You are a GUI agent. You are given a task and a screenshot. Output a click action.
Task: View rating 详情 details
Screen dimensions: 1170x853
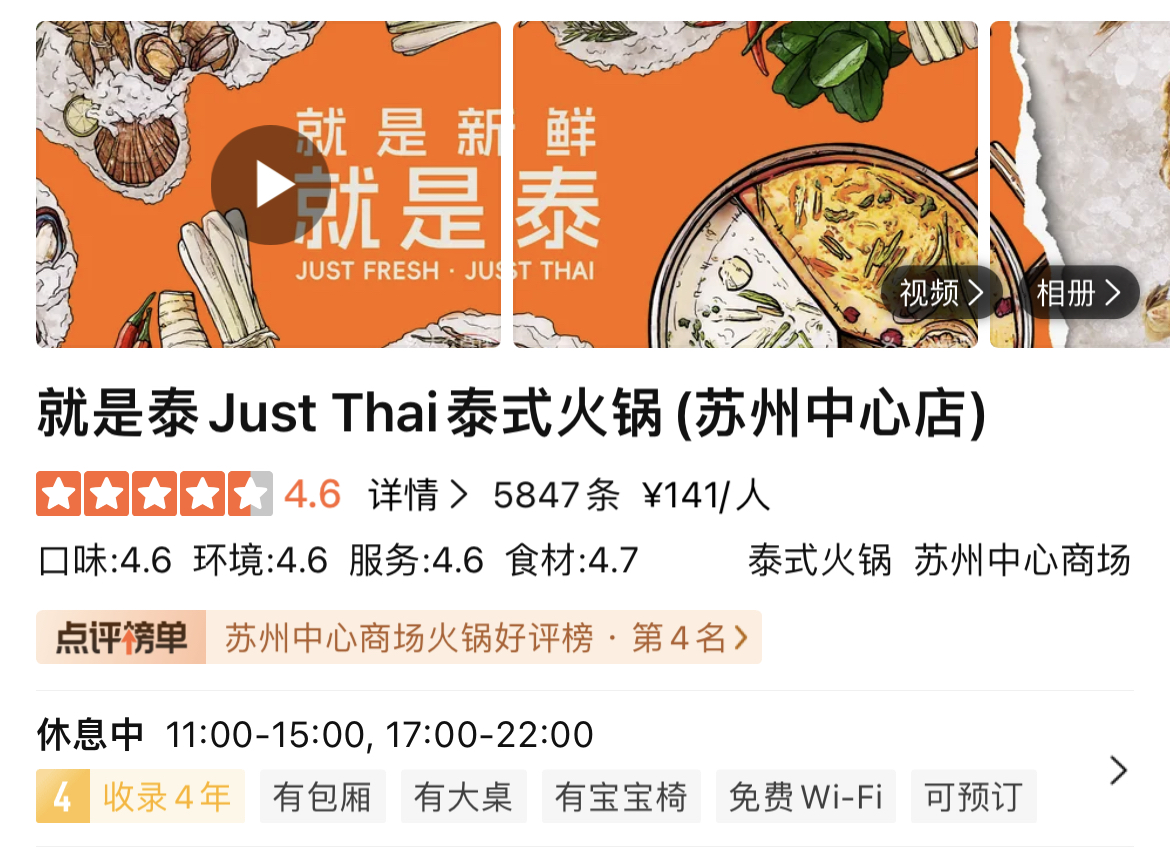click(x=417, y=495)
